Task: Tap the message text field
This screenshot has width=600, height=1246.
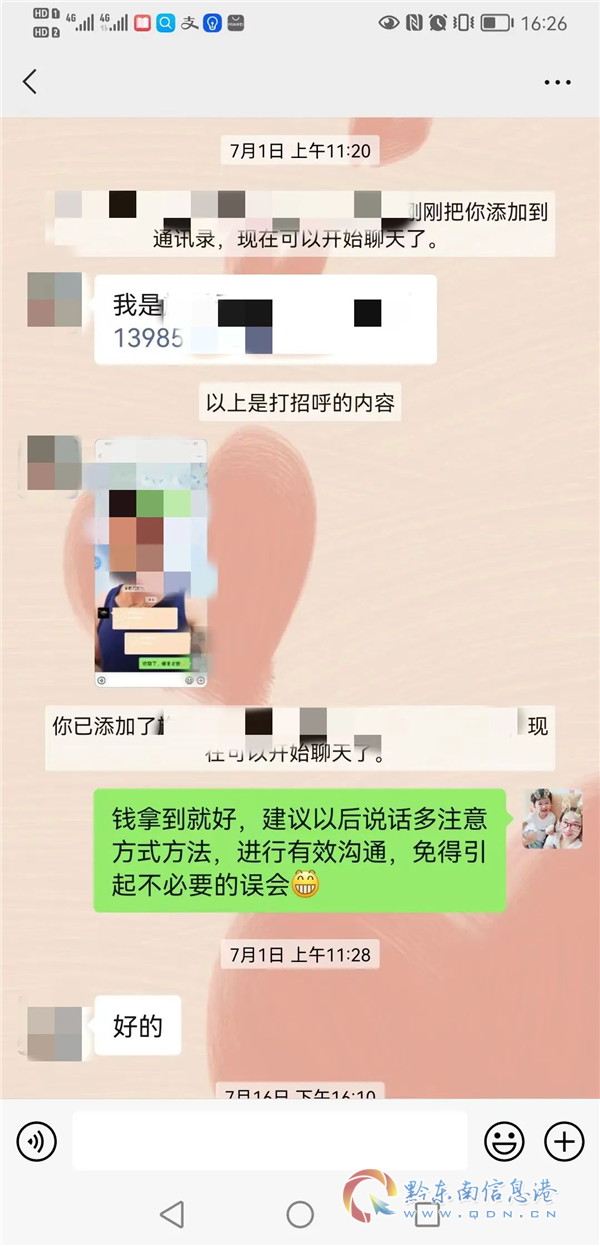Action: click(270, 1140)
